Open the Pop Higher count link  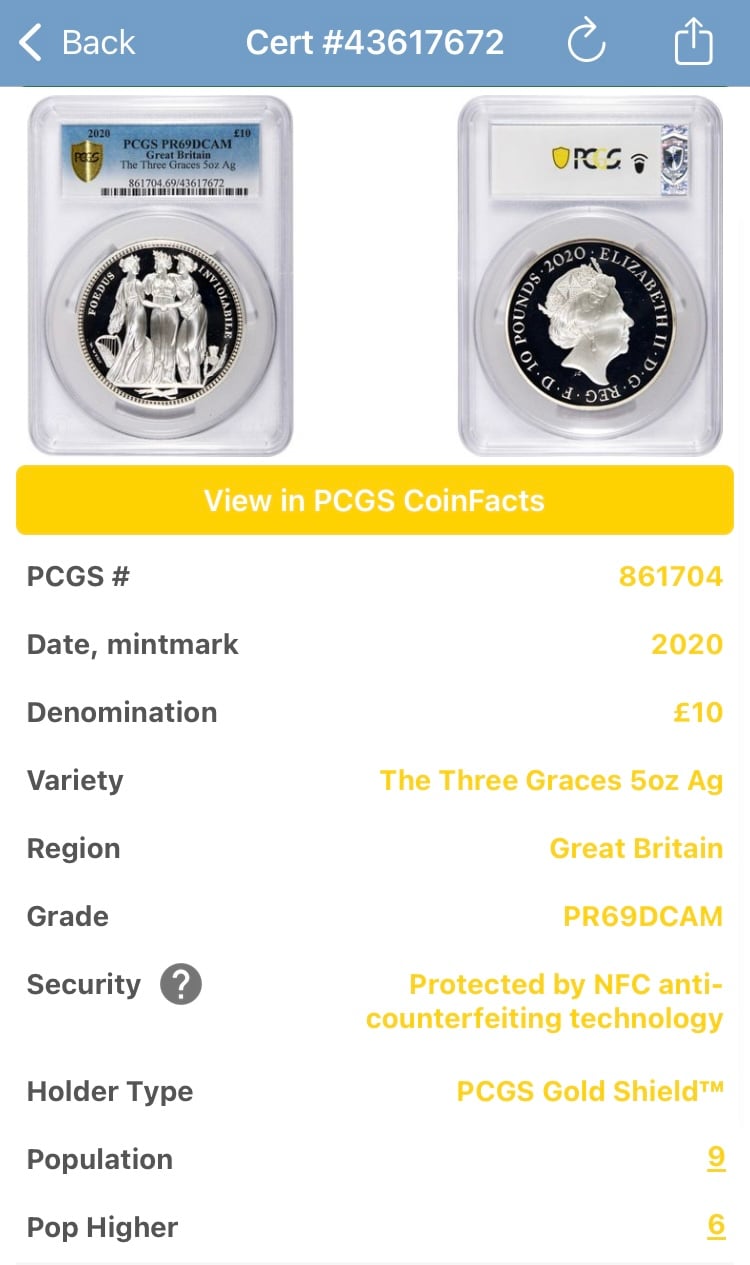pyautogui.click(x=715, y=1227)
